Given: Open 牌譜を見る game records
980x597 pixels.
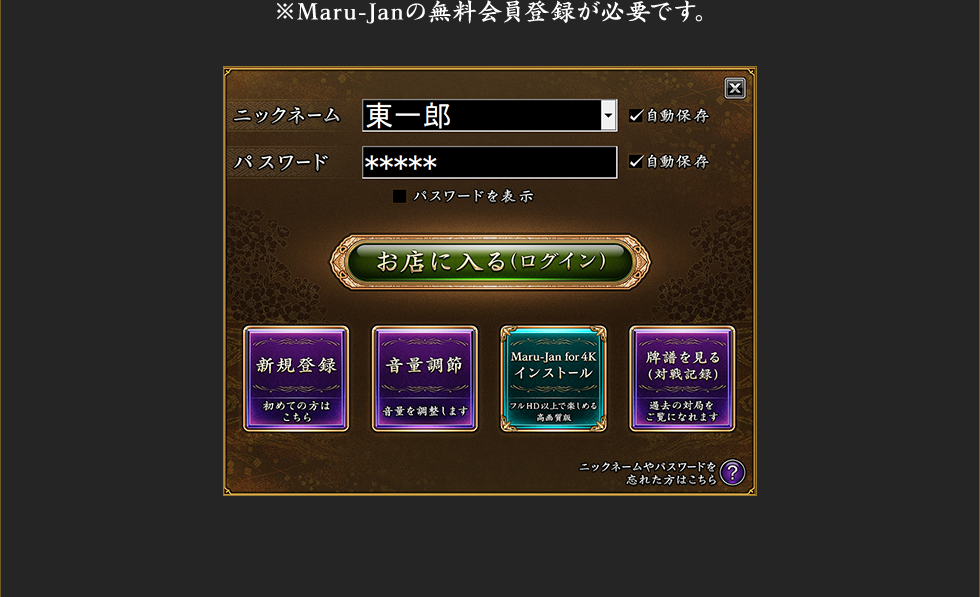Looking at the screenshot, I should click(682, 378).
